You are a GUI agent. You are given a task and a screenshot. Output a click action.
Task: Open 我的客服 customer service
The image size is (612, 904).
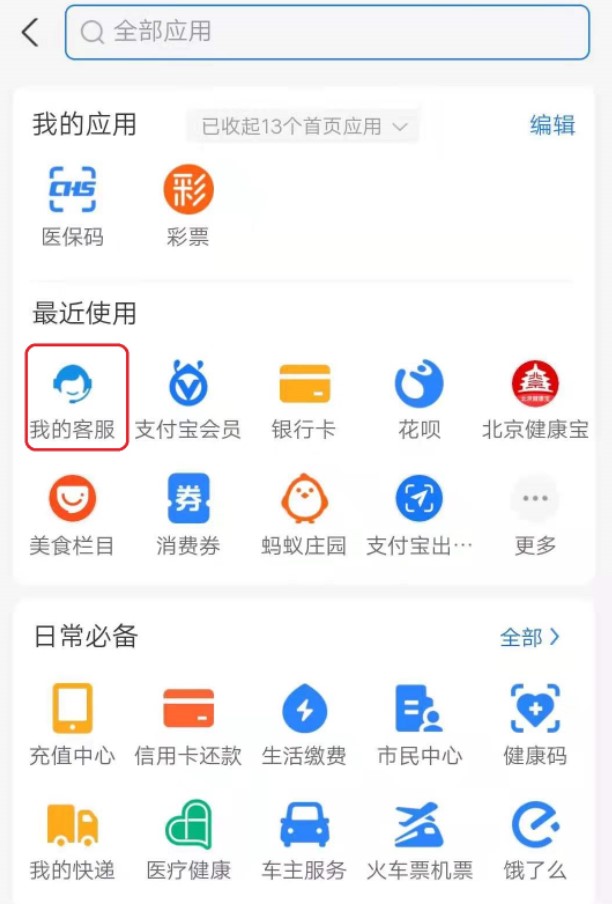(72, 398)
